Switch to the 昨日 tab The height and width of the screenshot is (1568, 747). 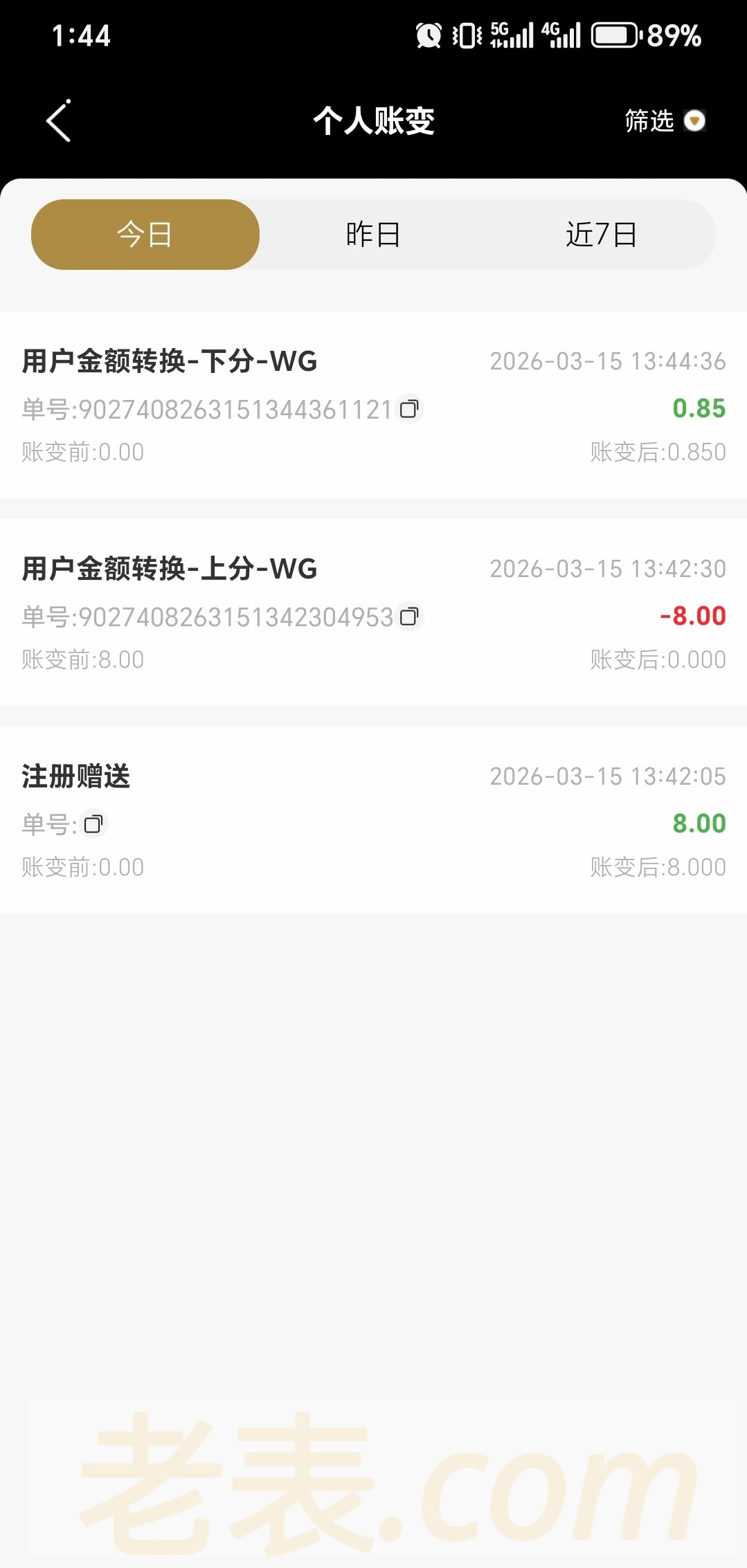373,235
